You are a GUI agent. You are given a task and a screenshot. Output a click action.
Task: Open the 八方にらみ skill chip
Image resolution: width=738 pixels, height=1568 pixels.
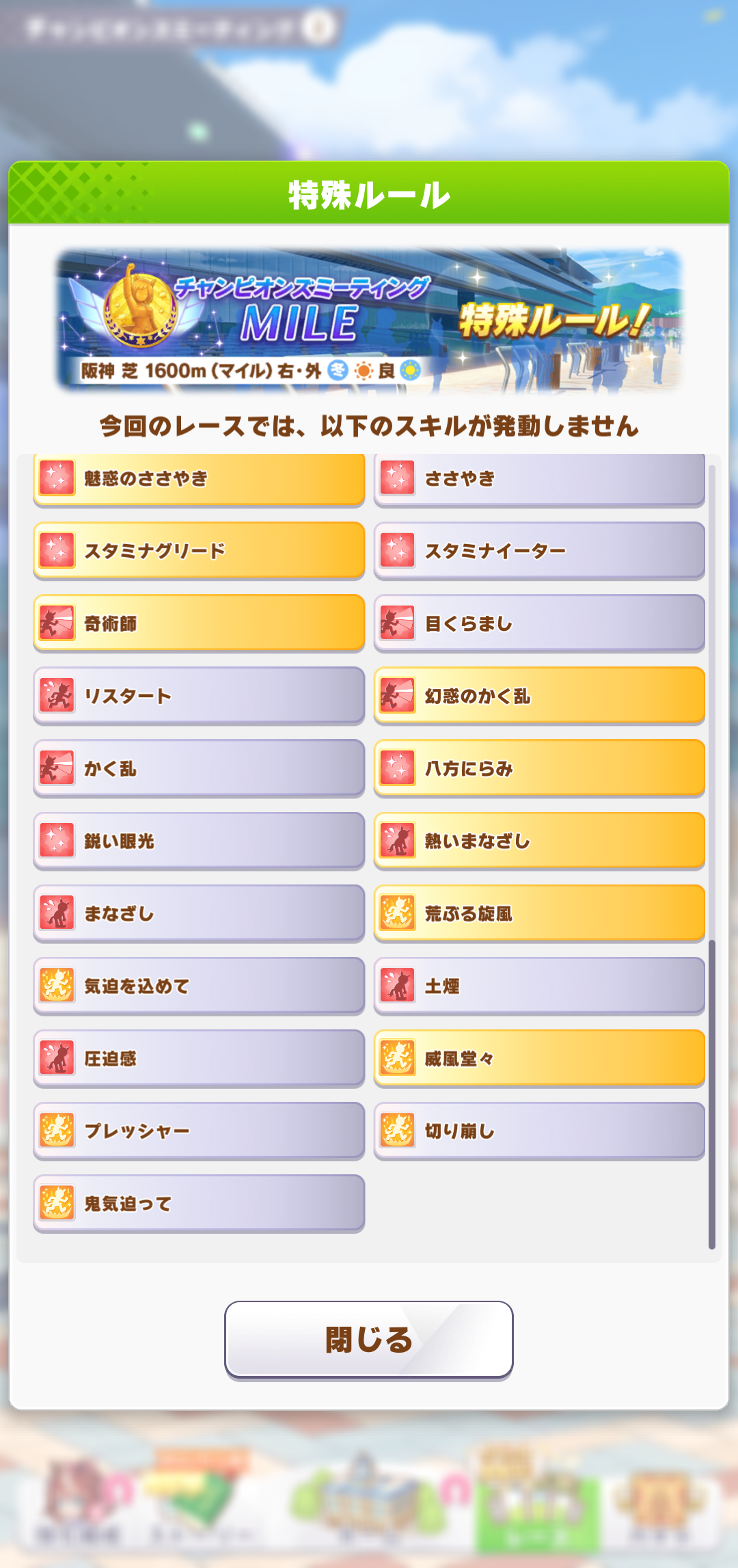pyautogui.click(x=539, y=768)
